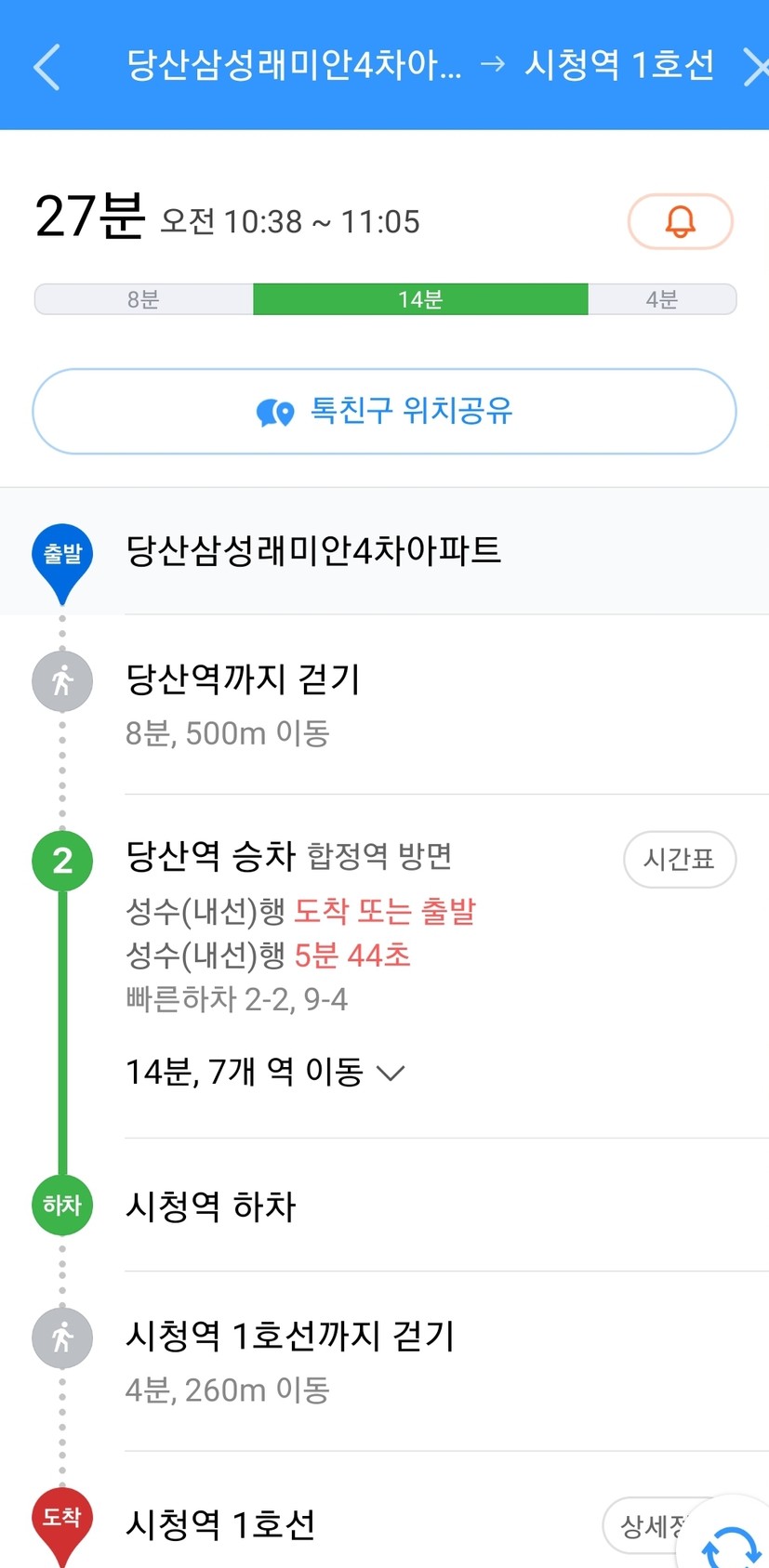Tap 톡친구 위치공유 button
The image size is (769, 1568).
click(x=384, y=411)
